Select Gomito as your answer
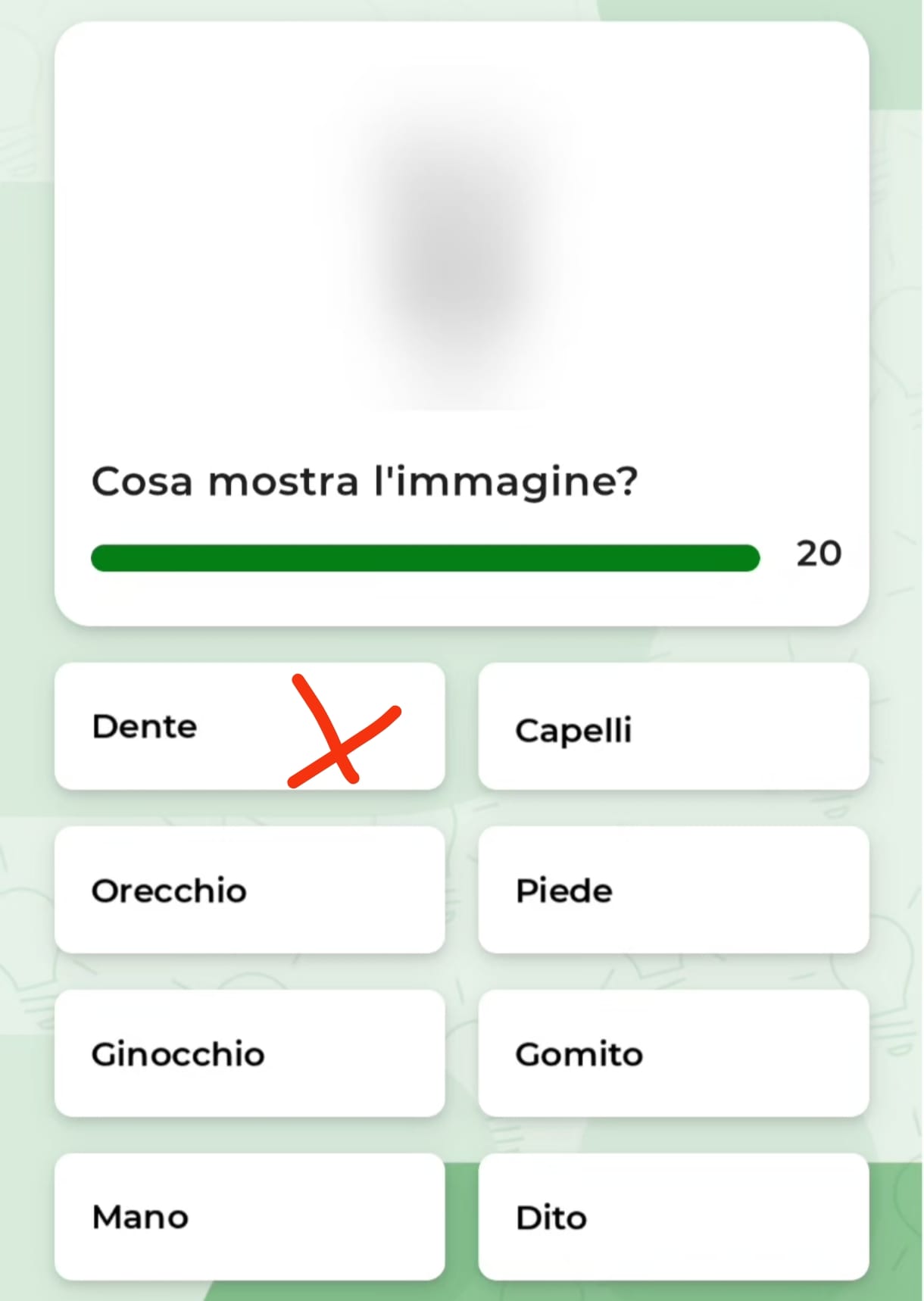This screenshot has height=1301, width=924. 673,1053
